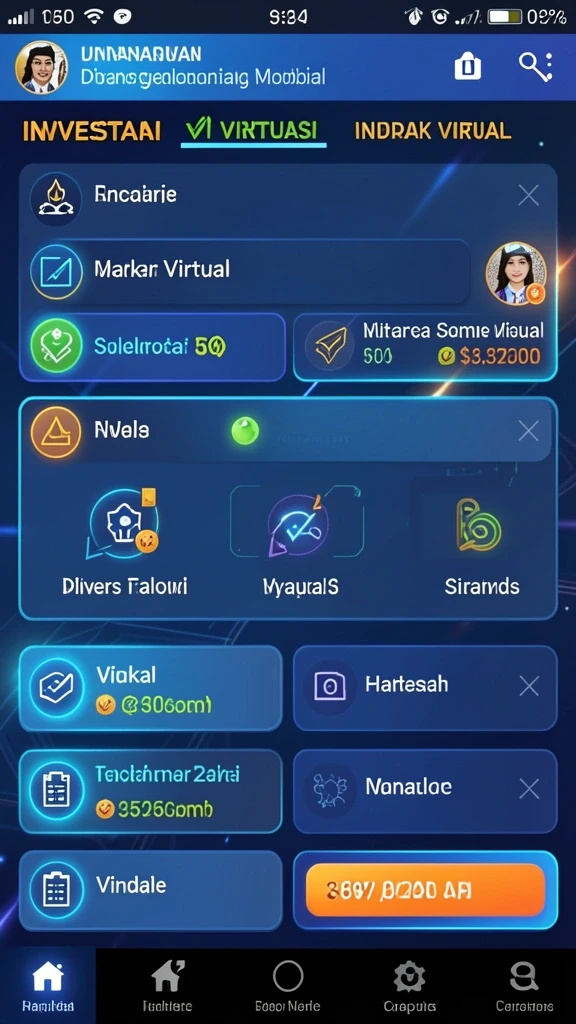Open Dlivers Falowi
This screenshot has width=576, height=1024.
(x=125, y=542)
